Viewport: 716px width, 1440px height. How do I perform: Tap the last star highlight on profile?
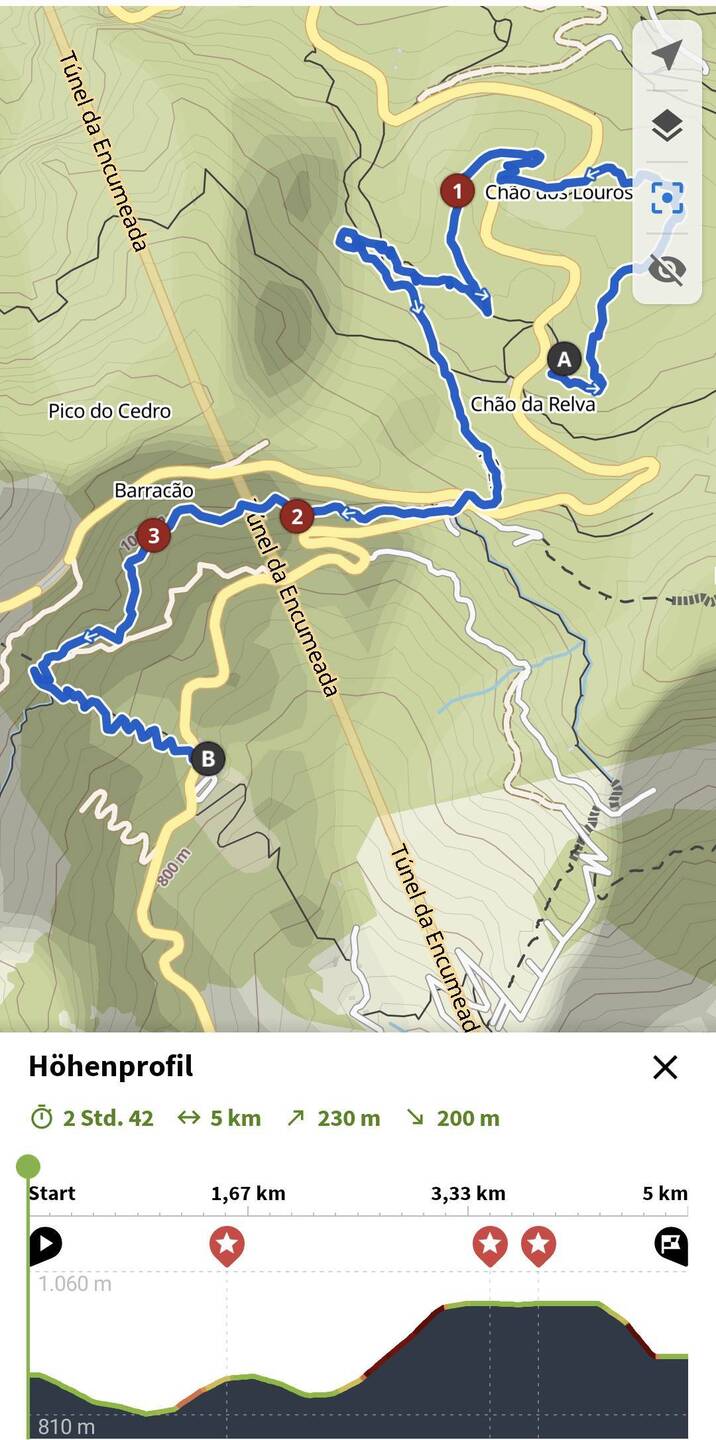539,1246
